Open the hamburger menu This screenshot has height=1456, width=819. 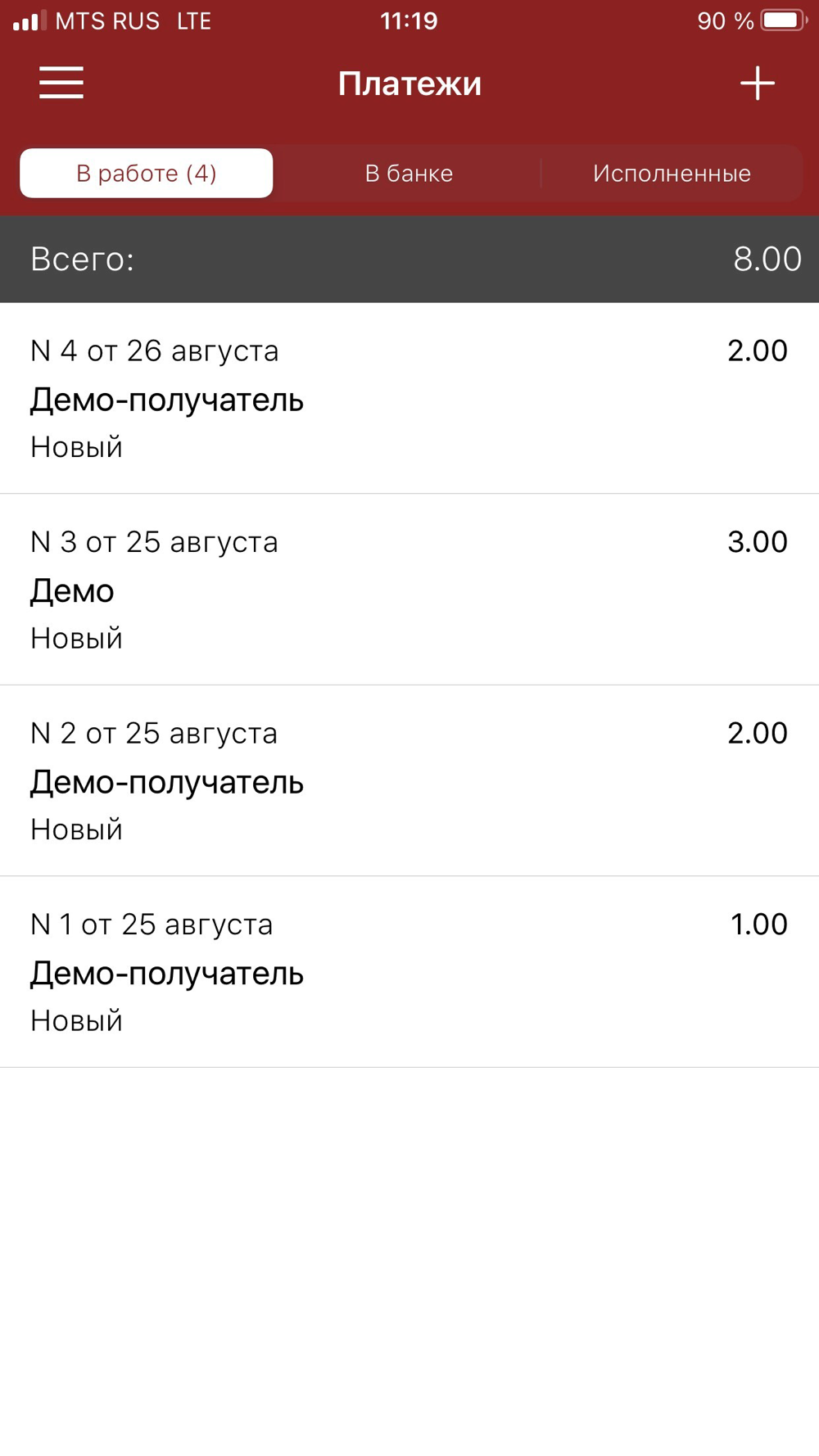61,83
